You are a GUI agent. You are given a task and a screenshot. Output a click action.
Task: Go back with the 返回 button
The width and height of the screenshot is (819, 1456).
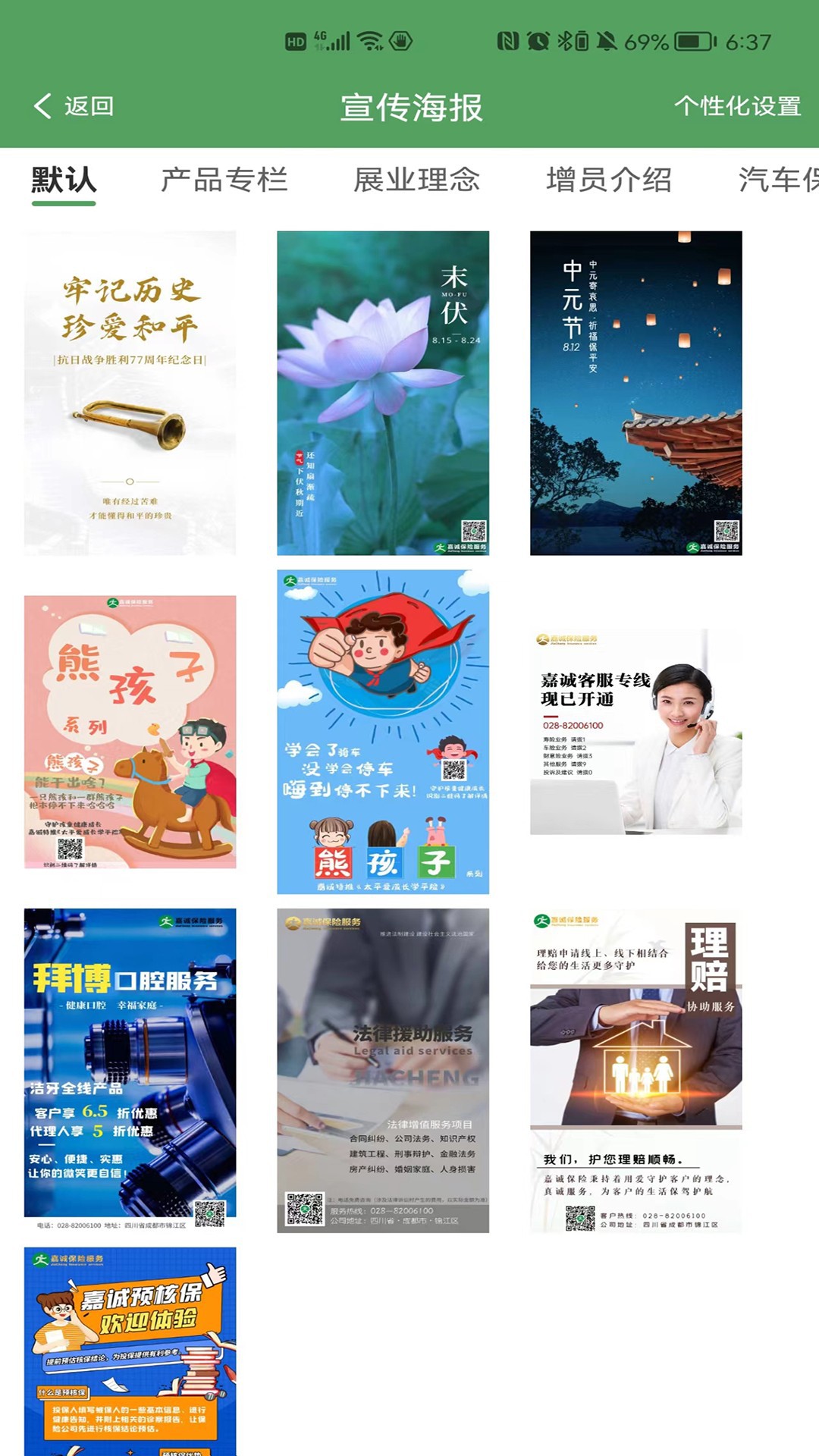click(x=74, y=106)
